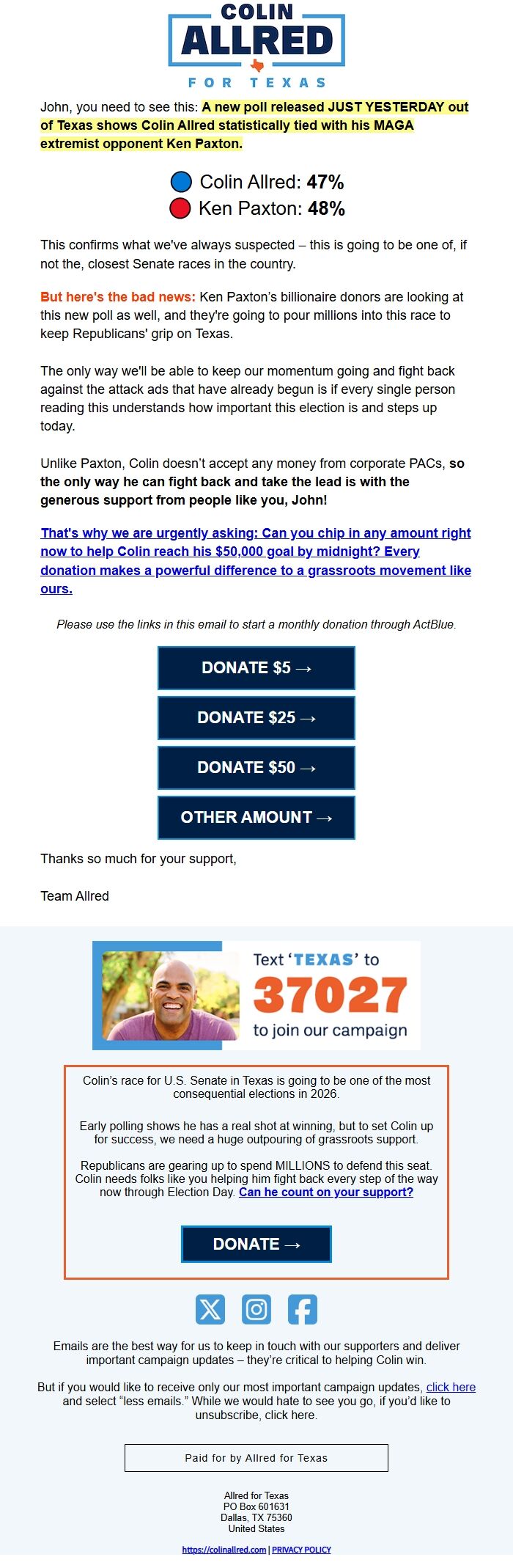Image resolution: width=513 pixels, height=1568 pixels.
Task: Tap 'click here' to get fewer emails
Action: click(x=451, y=1388)
